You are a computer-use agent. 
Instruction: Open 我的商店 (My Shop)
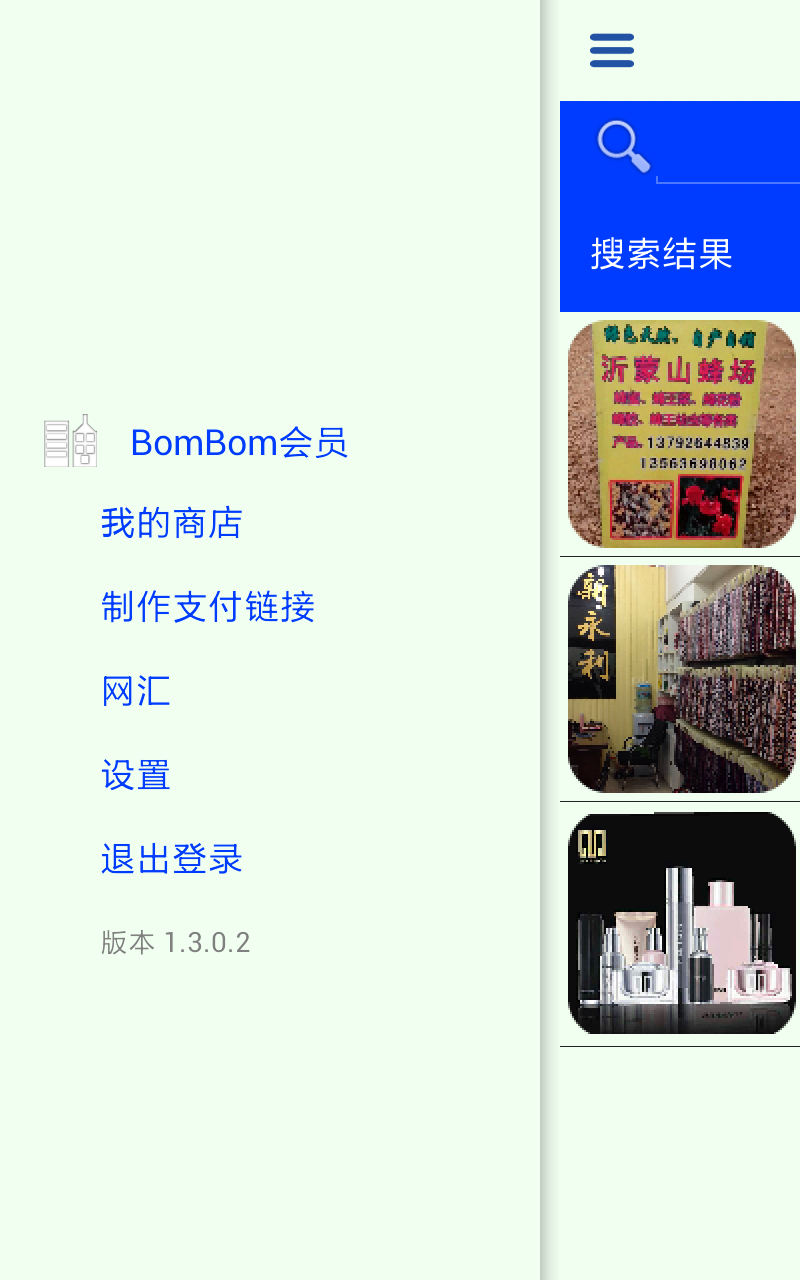[x=172, y=523]
